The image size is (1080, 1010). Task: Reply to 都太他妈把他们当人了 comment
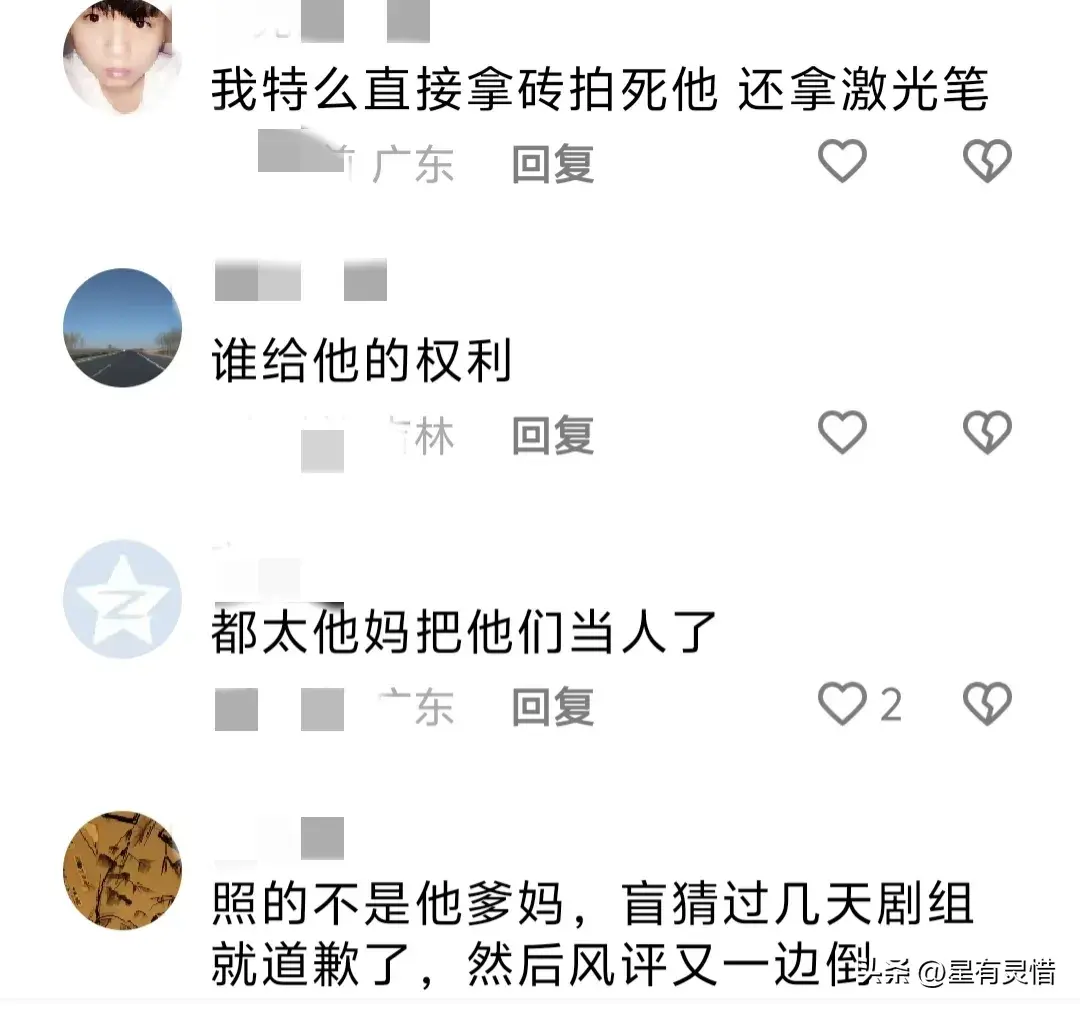tap(553, 708)
